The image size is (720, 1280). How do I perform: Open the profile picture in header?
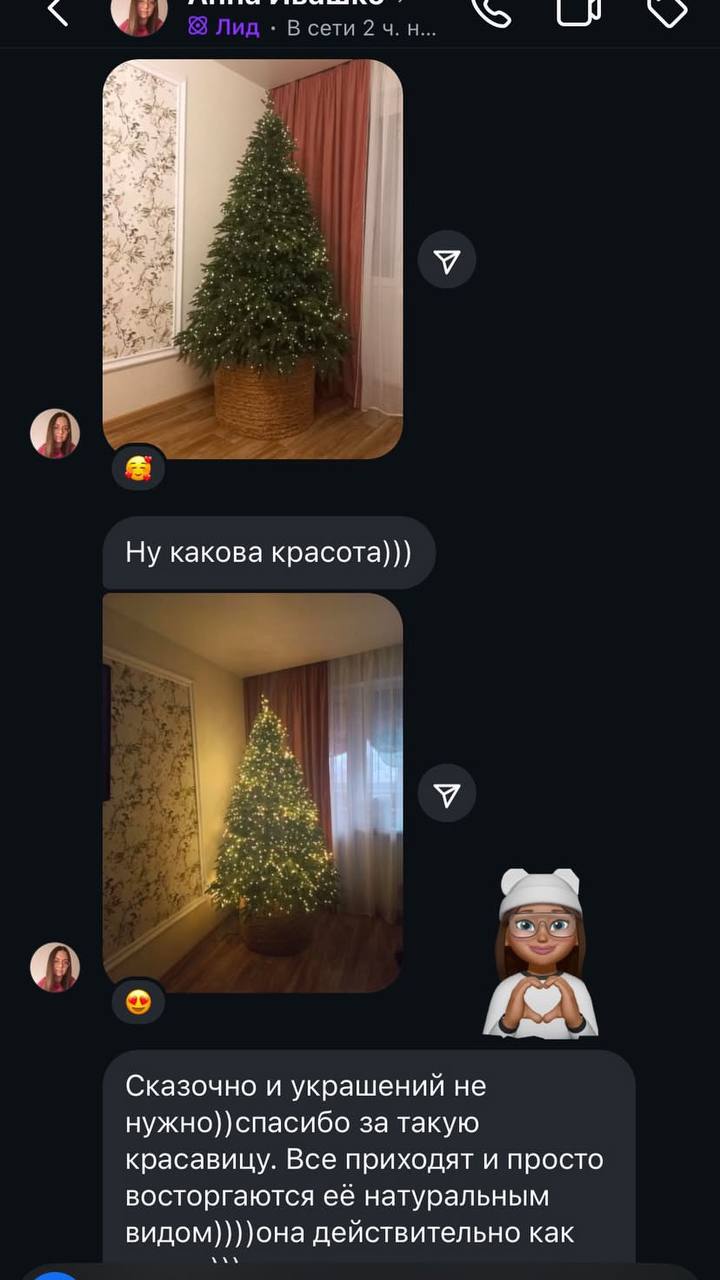coord(139,14)
